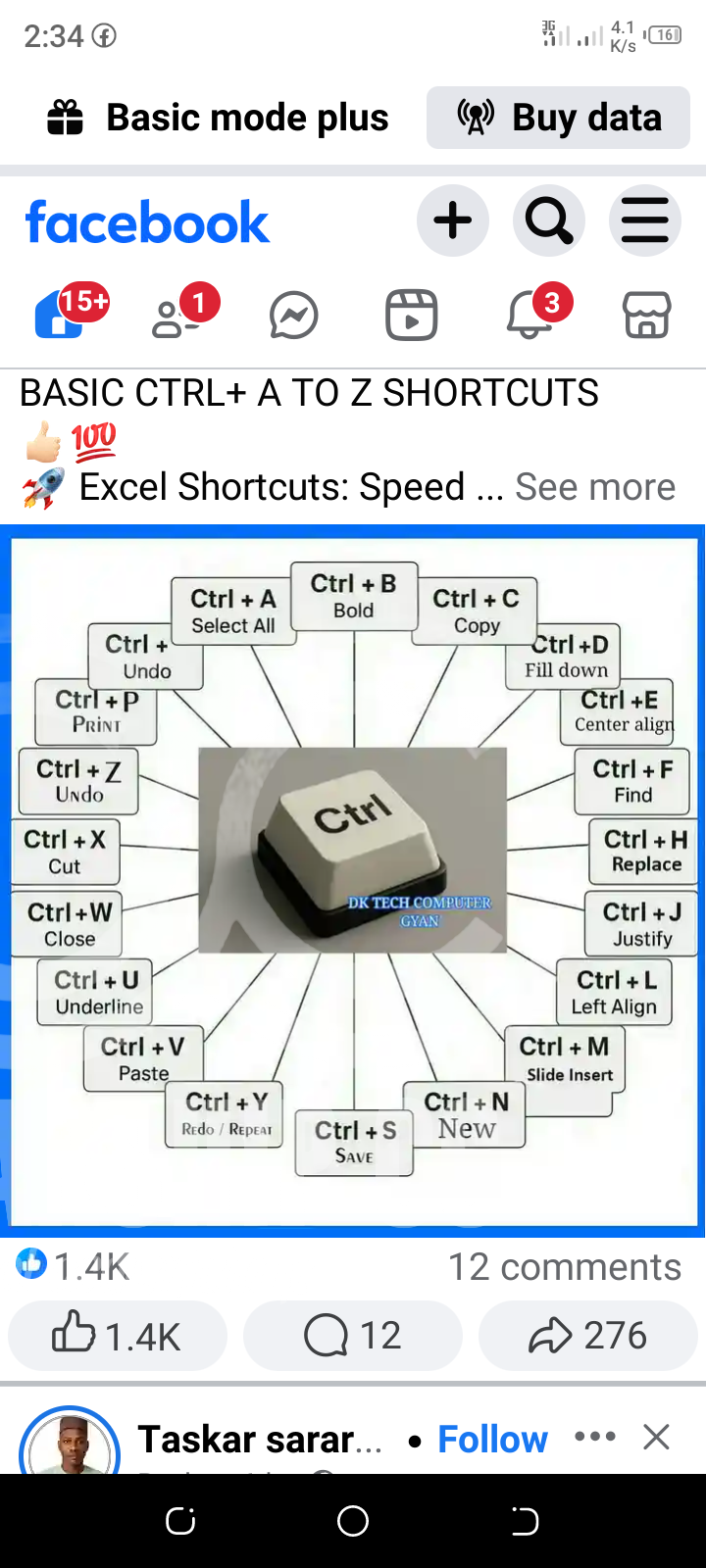Open the Marketplace tab
The width and height of the screenshot is (706, 1568).
pos(647,316)
